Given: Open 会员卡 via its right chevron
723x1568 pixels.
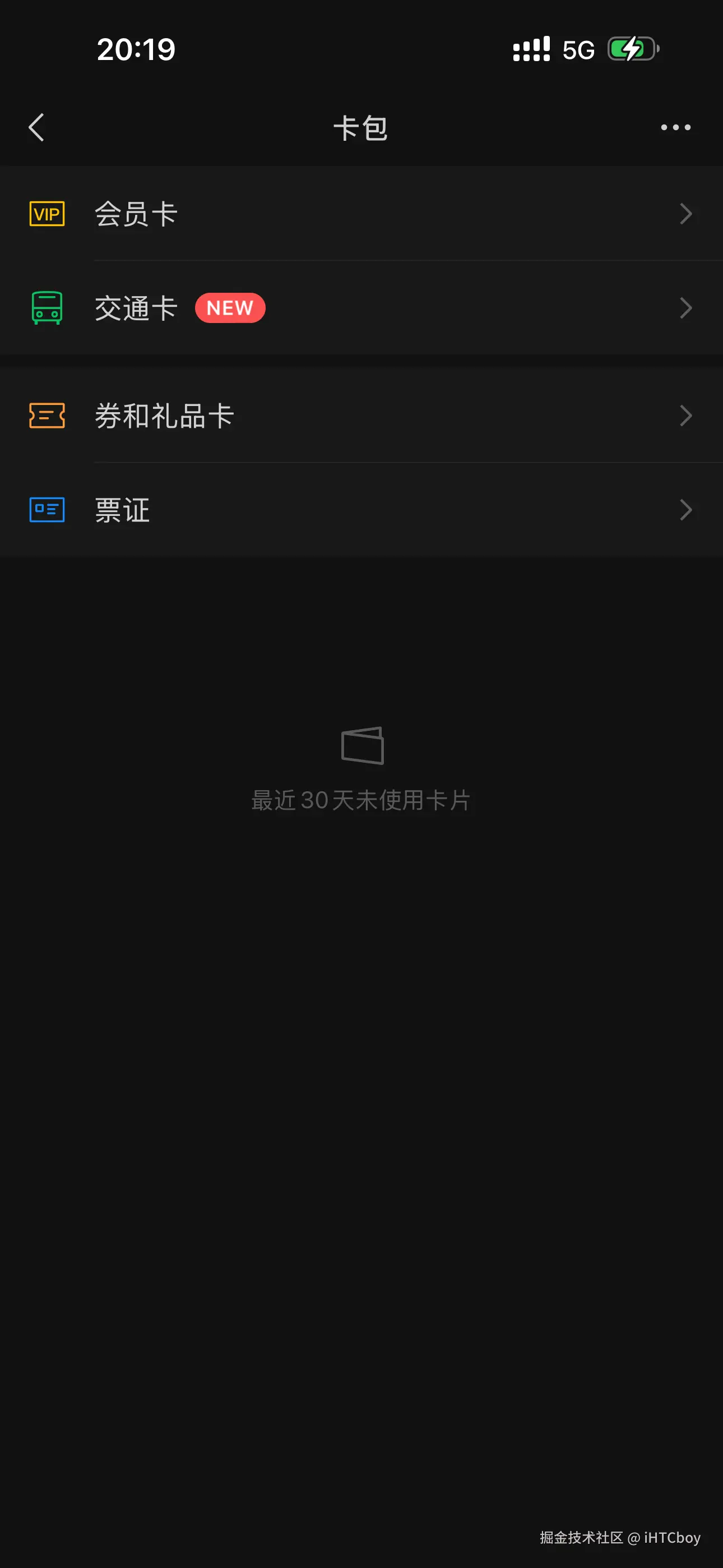Looking at the screenshot, I should click(687, 214).
